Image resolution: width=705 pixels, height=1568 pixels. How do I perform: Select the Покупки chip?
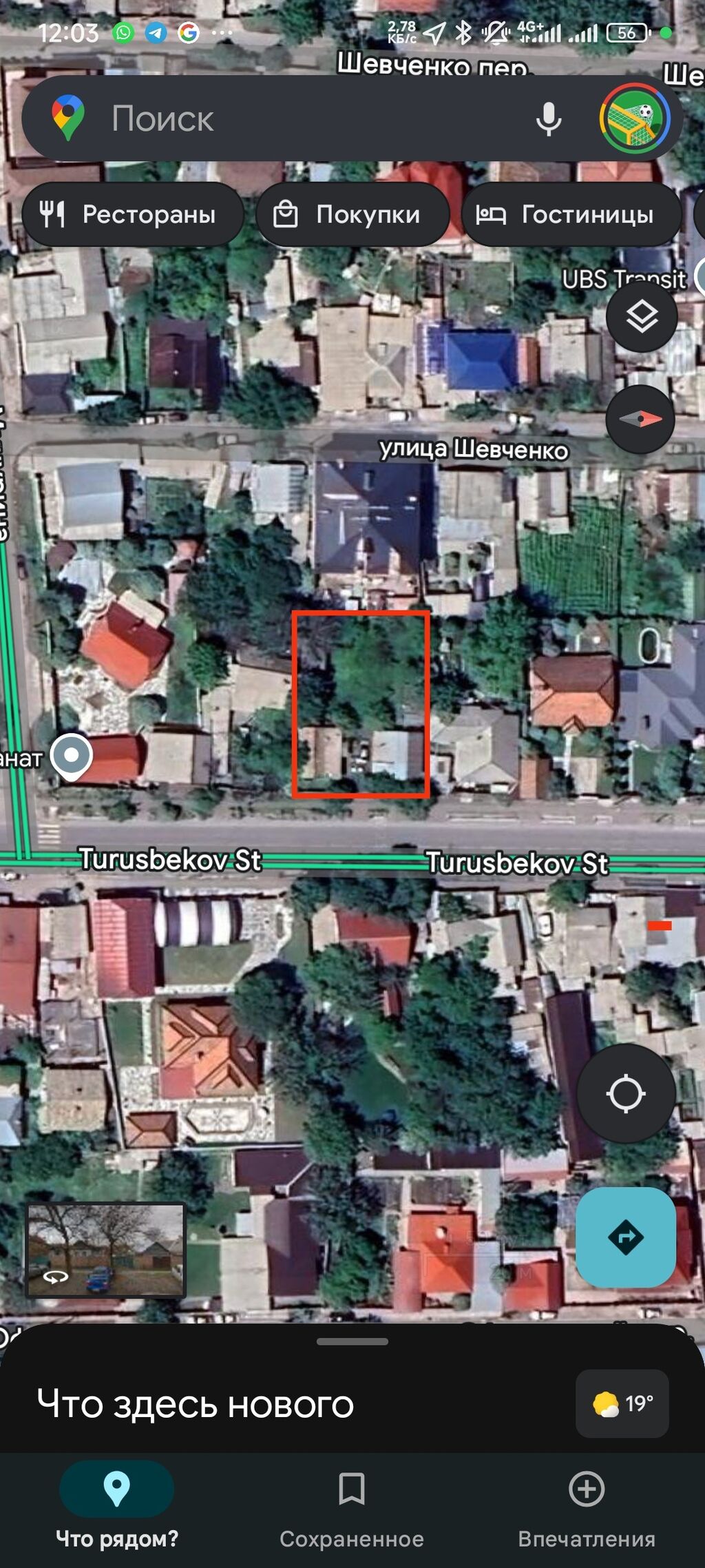352,214
